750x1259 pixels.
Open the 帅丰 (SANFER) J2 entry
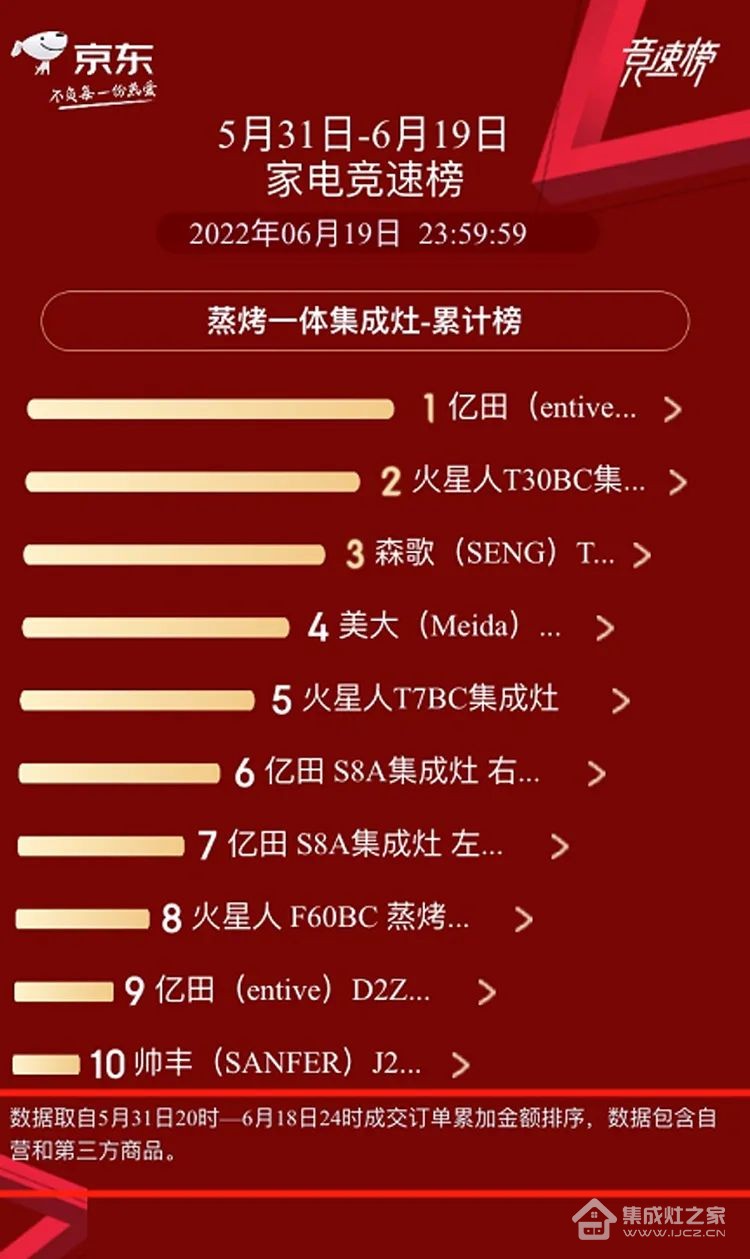242,1064
